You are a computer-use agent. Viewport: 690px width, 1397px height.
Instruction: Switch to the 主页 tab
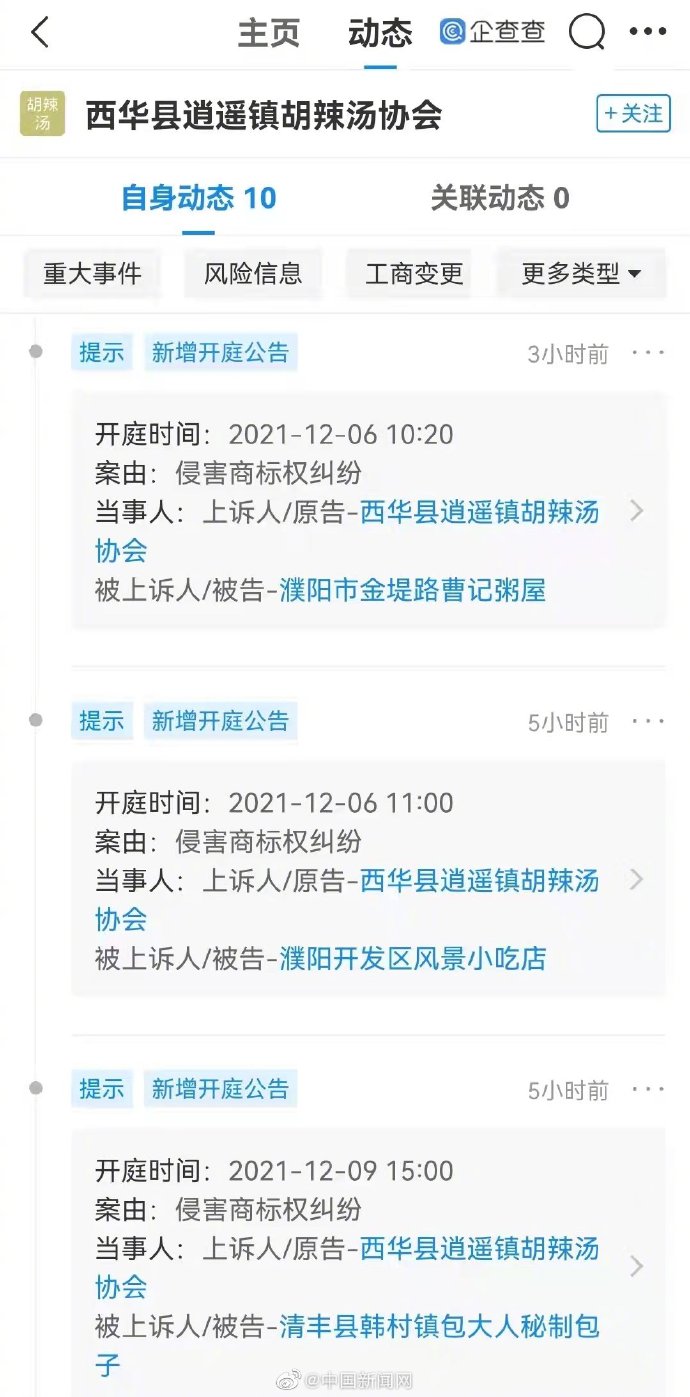coord(269,33)
